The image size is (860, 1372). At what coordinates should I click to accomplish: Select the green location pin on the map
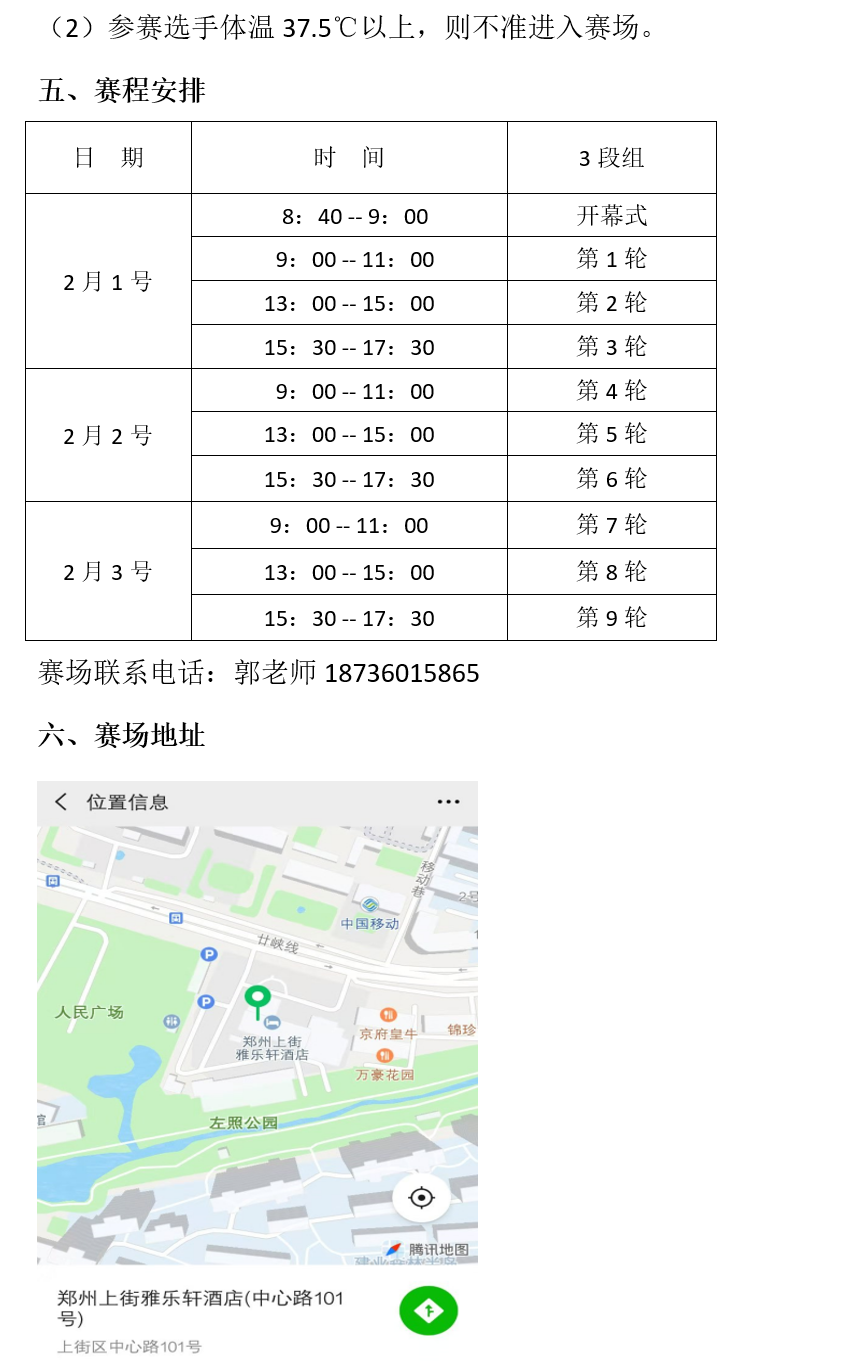(258, 997)
